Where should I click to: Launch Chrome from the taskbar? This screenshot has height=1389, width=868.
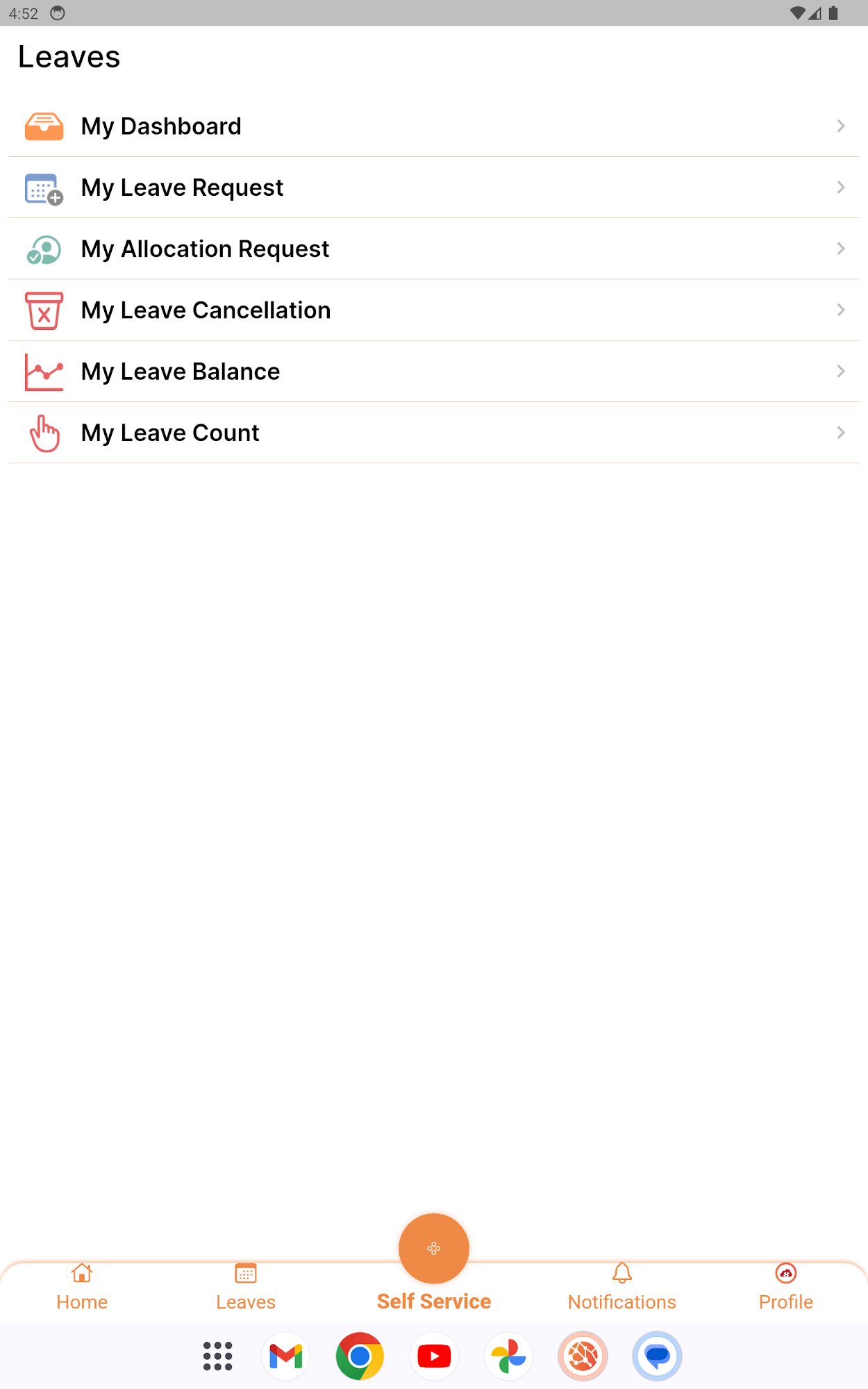360,1356
